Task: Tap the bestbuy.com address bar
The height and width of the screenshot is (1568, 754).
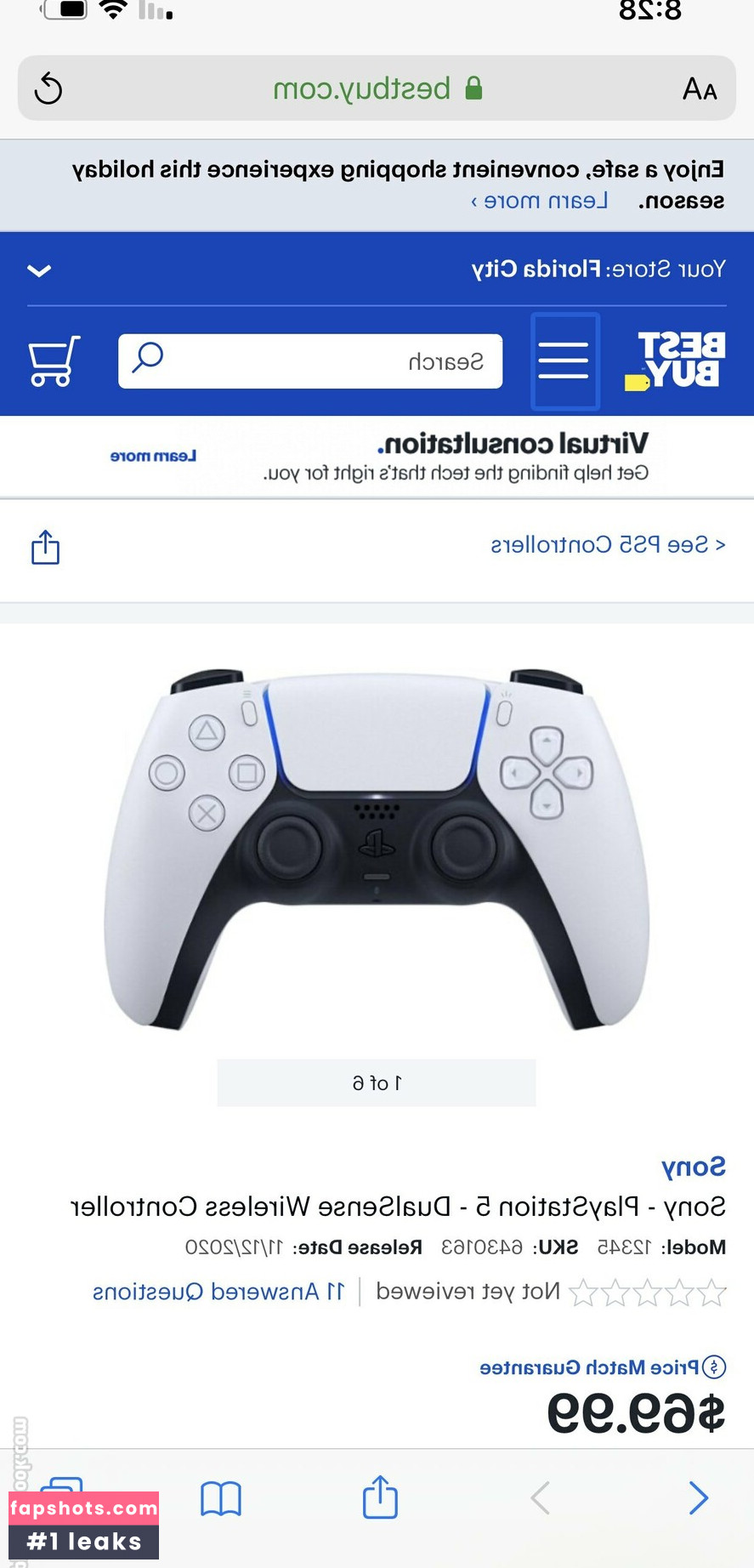Action: tap(374, 88)
